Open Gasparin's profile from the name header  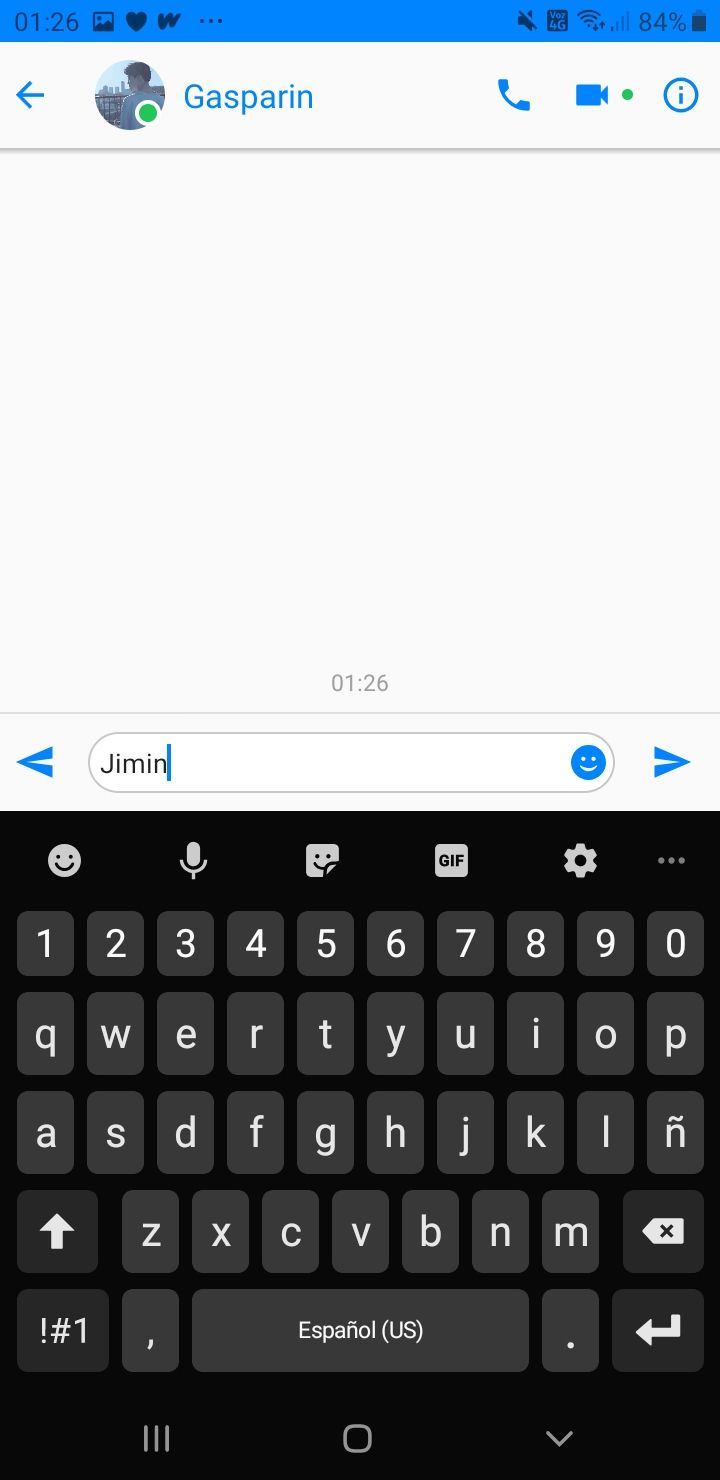coord(248,97)
